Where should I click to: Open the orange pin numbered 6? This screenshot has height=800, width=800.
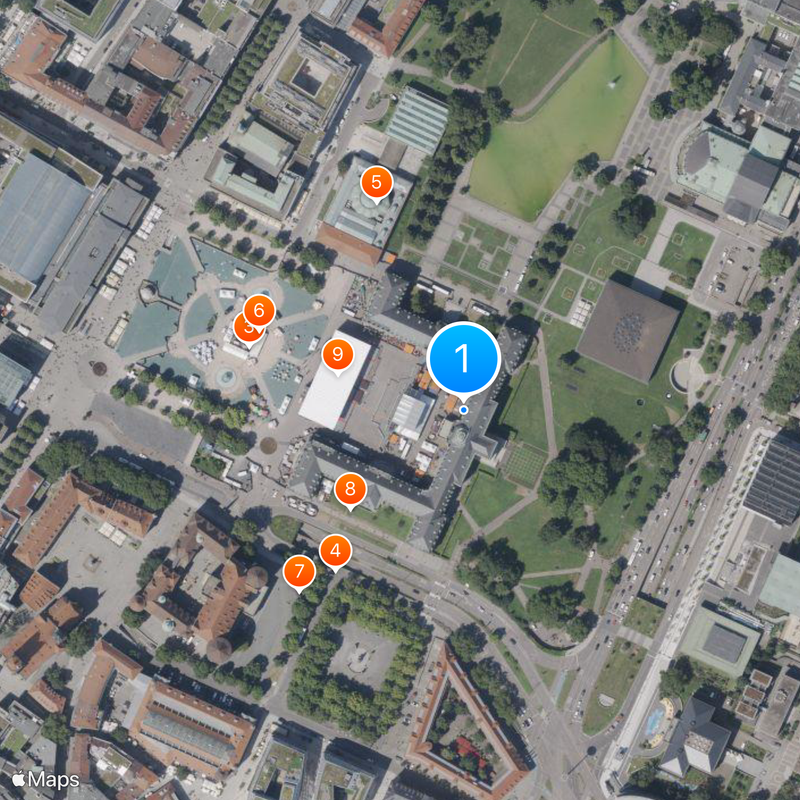[259, 310]
